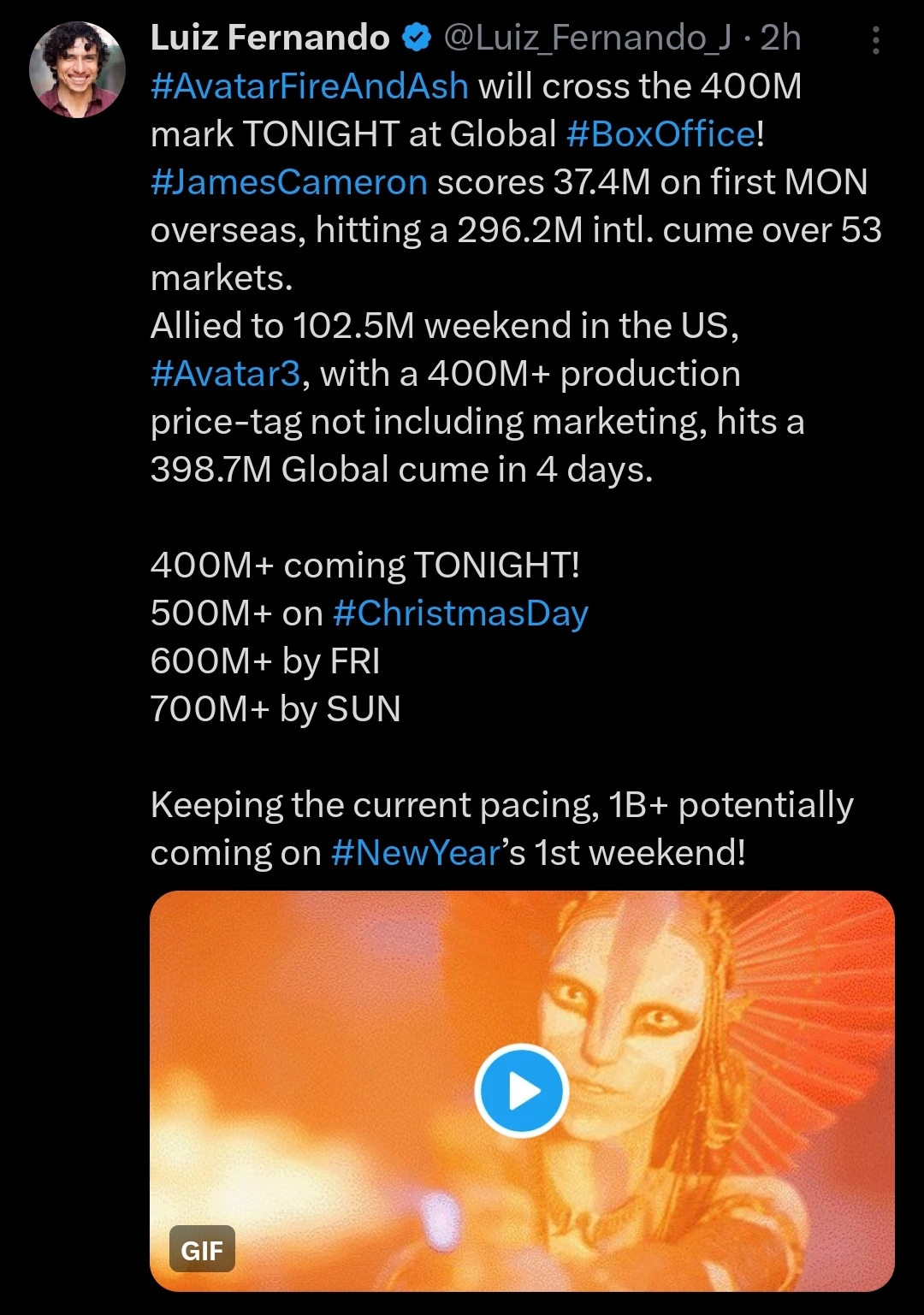The width and height of the screenshot is (924, 1315).
Task: Open the #Avatar3 hashtag
Action: 226,374
